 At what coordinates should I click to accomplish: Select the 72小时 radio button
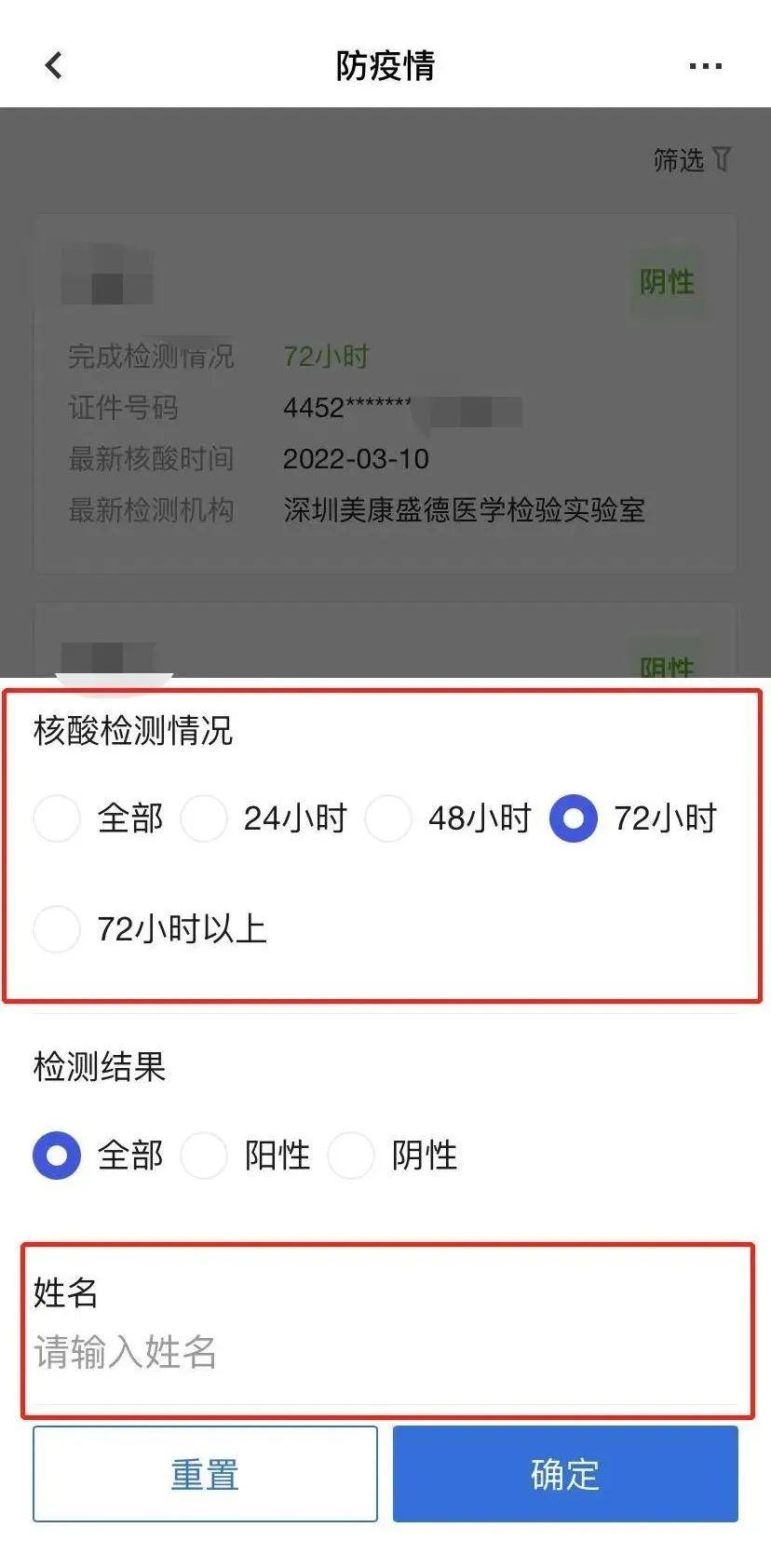pos(574,818)
